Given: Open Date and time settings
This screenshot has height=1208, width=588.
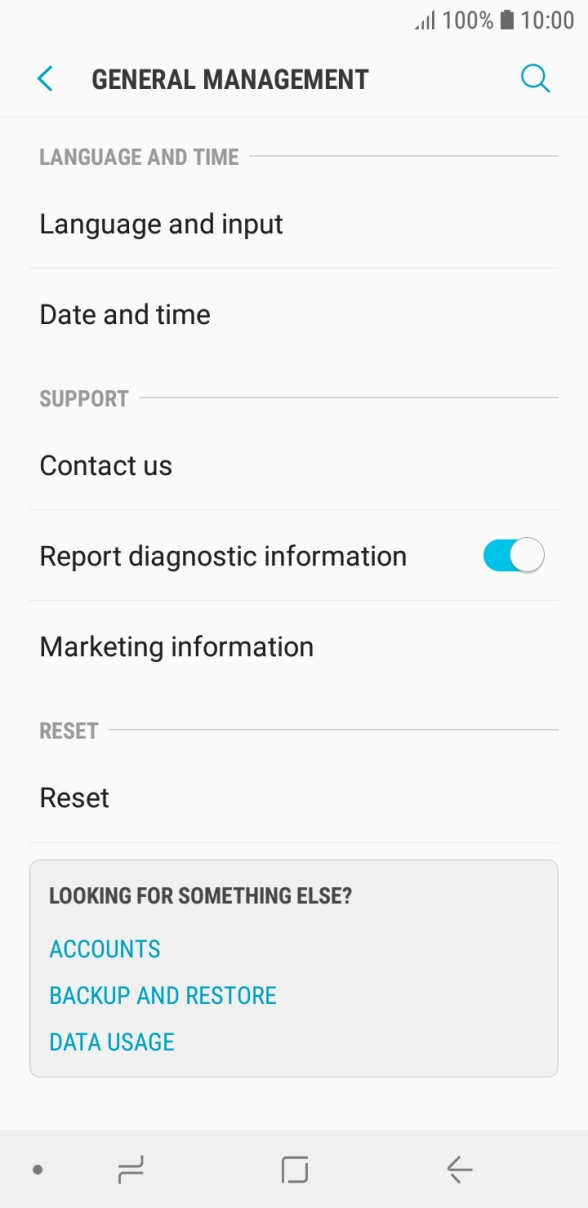Looking at the screenshot, I should coord(294,314).
